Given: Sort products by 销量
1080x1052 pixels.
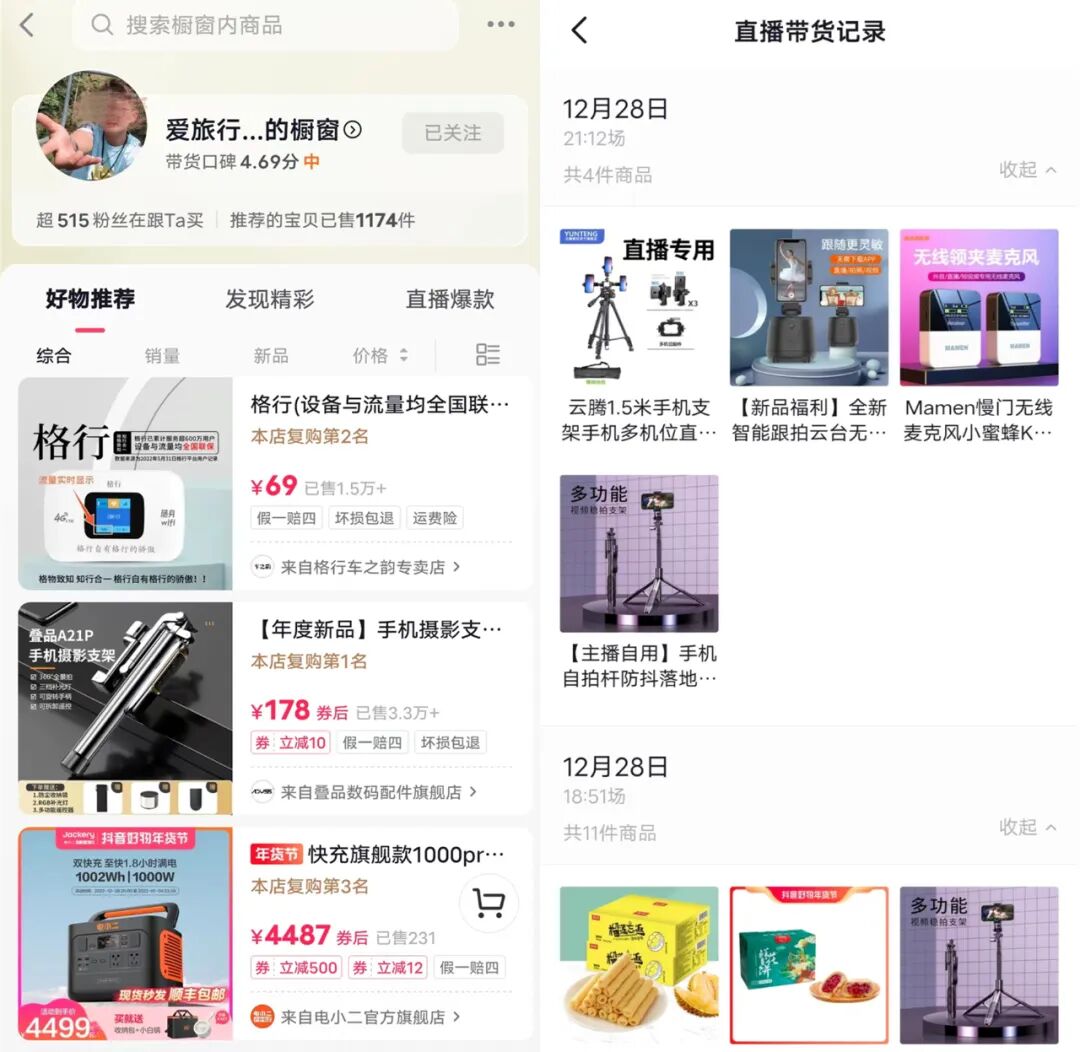Looking at the screenshot, I should point(162,355).
